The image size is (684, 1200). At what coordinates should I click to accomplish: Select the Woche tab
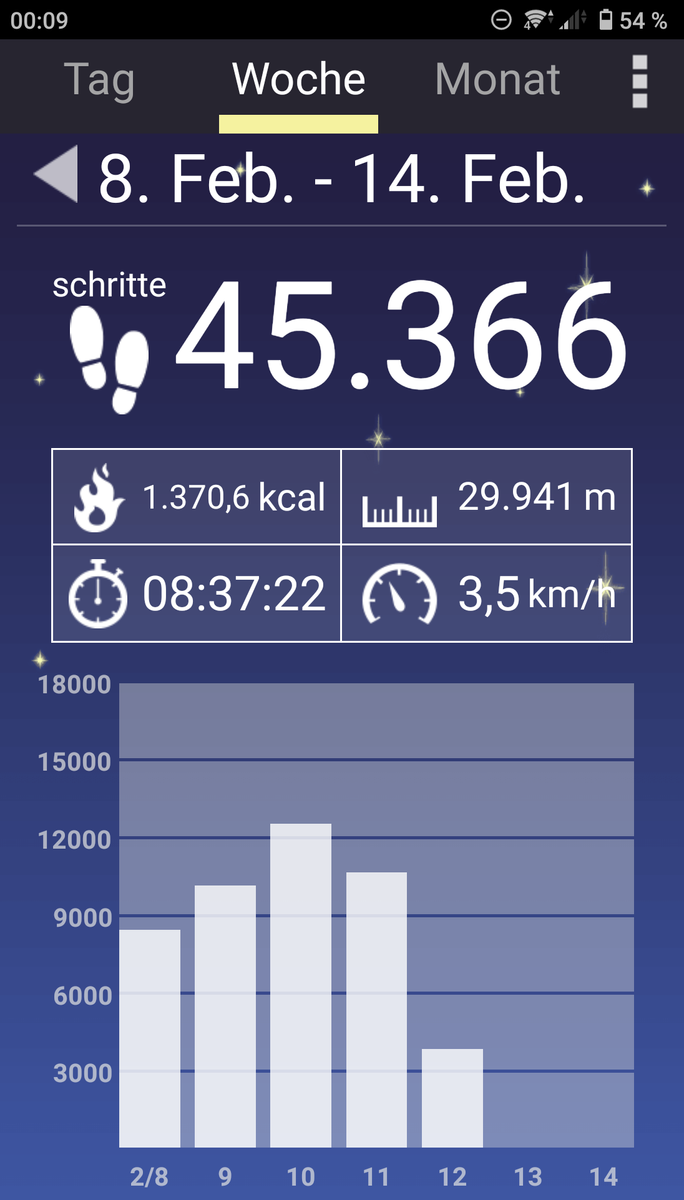coord(298,80)
